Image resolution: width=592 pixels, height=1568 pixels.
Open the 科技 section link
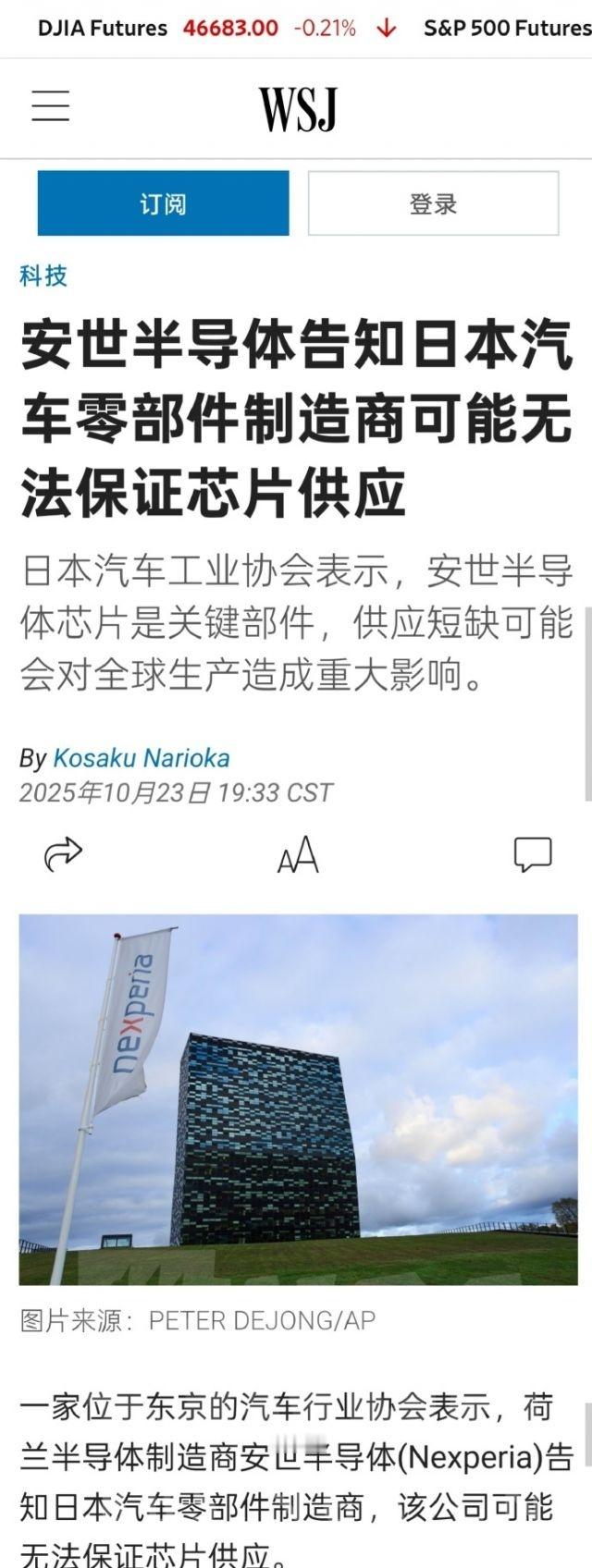43,276
